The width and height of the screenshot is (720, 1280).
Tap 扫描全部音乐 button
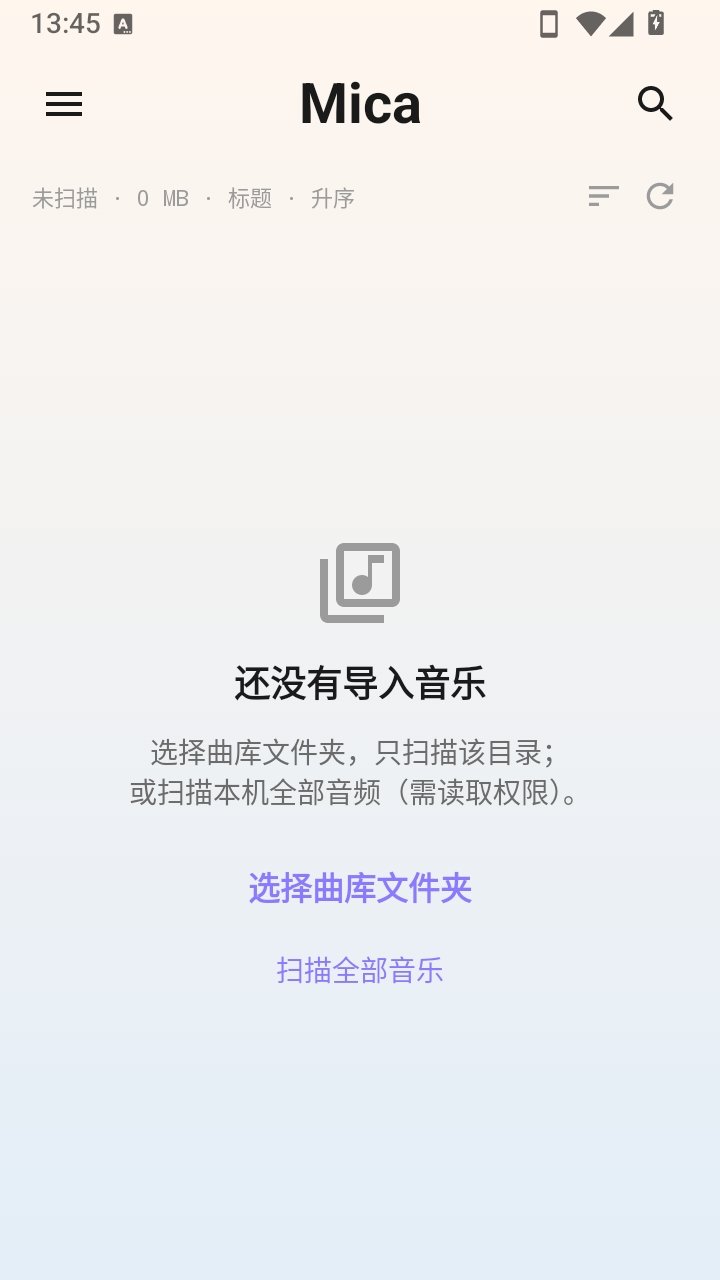coord(360,970)
